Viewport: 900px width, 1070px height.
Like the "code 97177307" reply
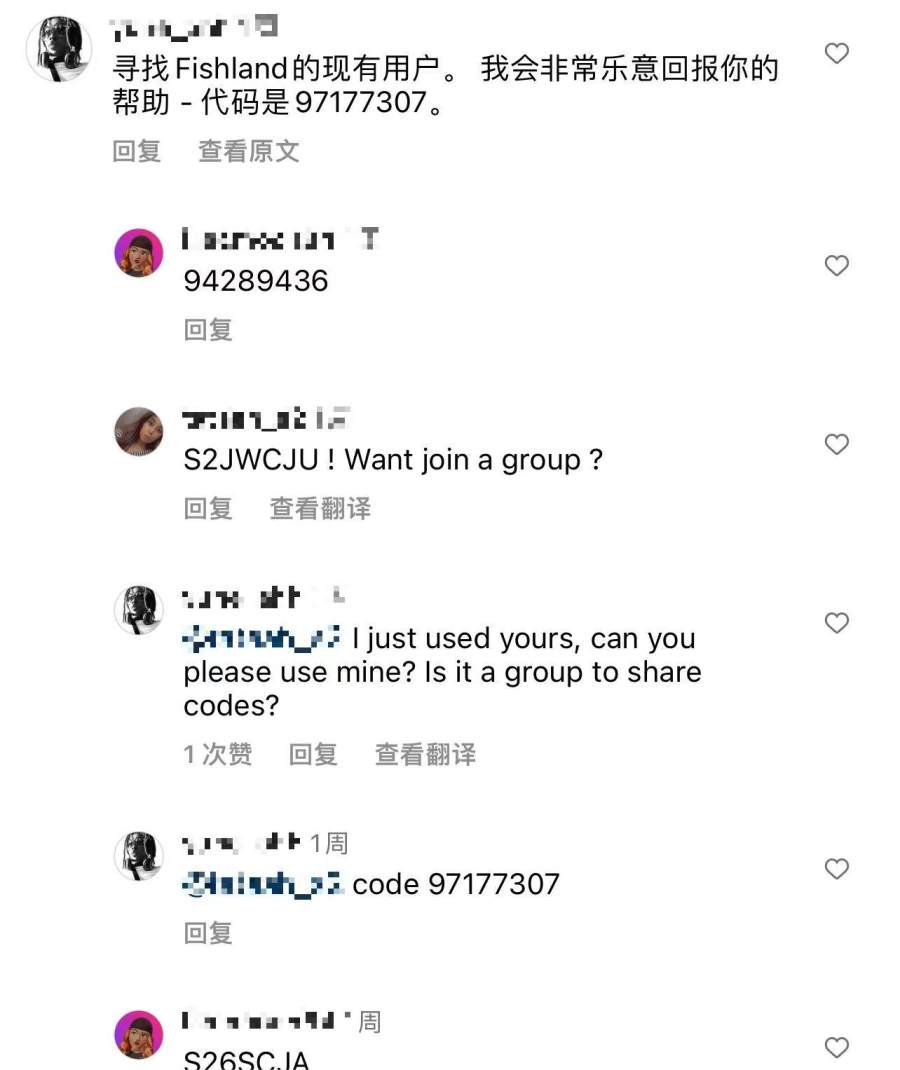pos(836,869)
